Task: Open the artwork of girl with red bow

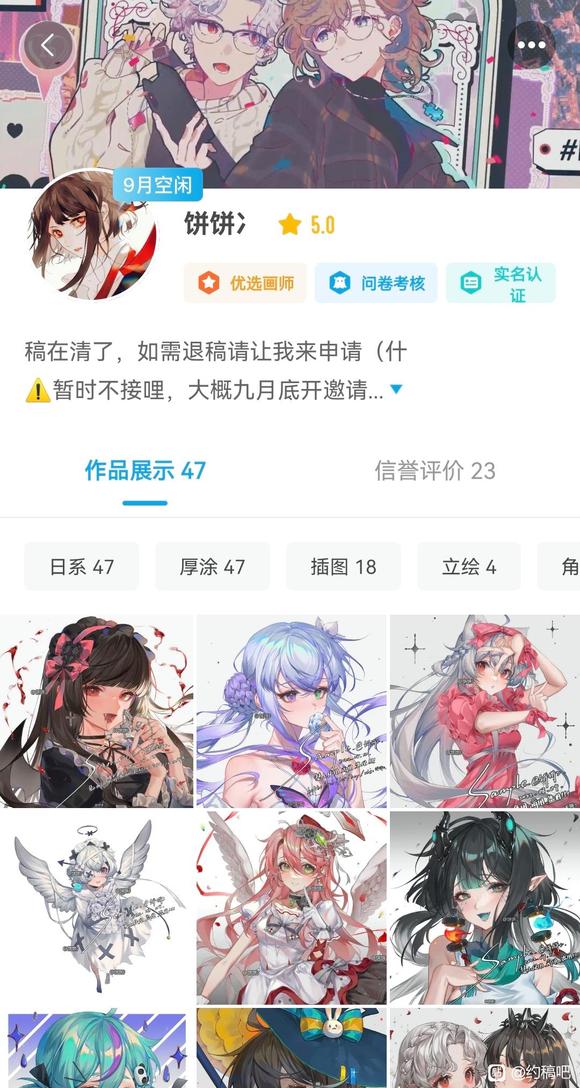Action: [x=96, y=711]
